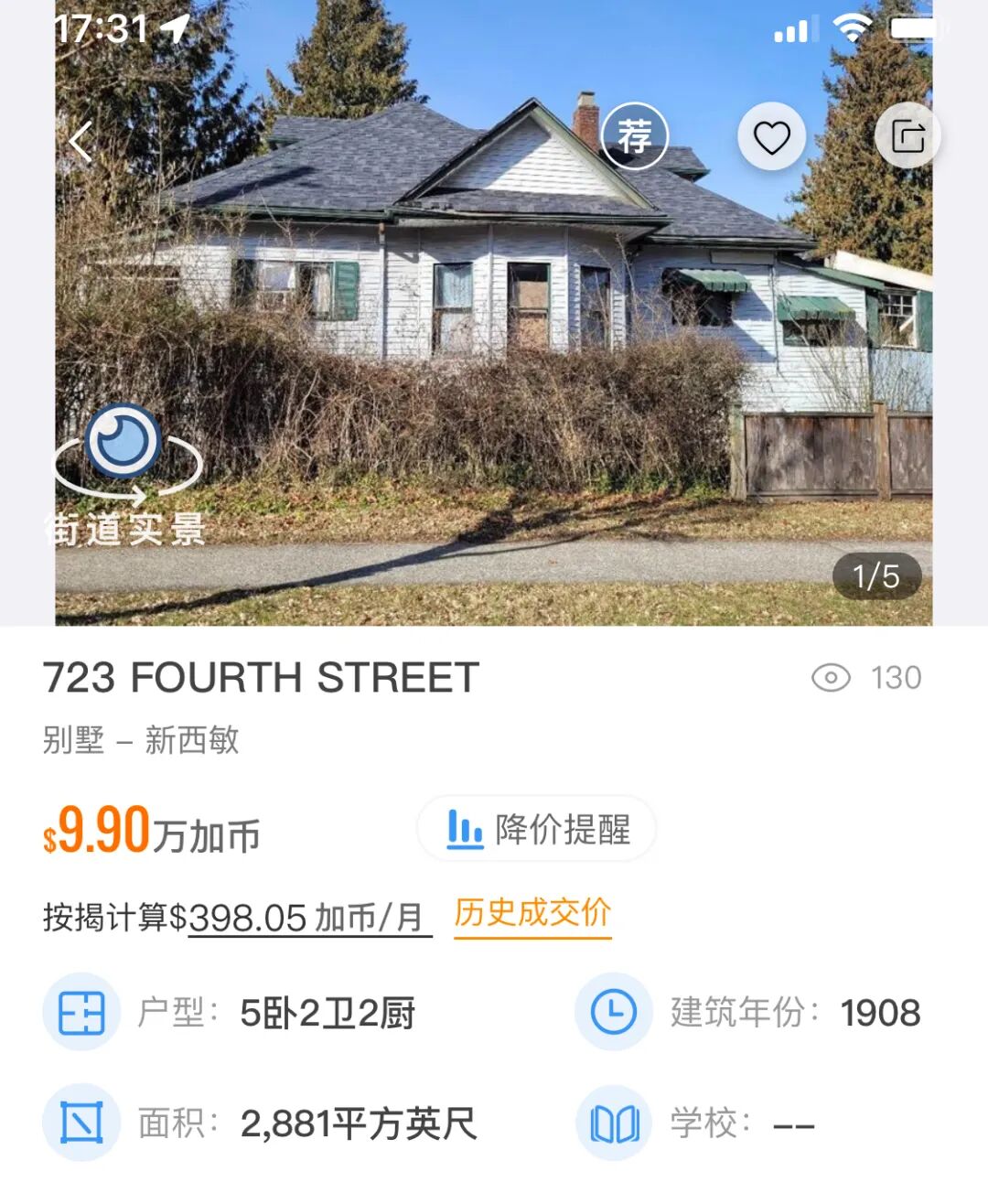Share this property listing

(907, 136)
